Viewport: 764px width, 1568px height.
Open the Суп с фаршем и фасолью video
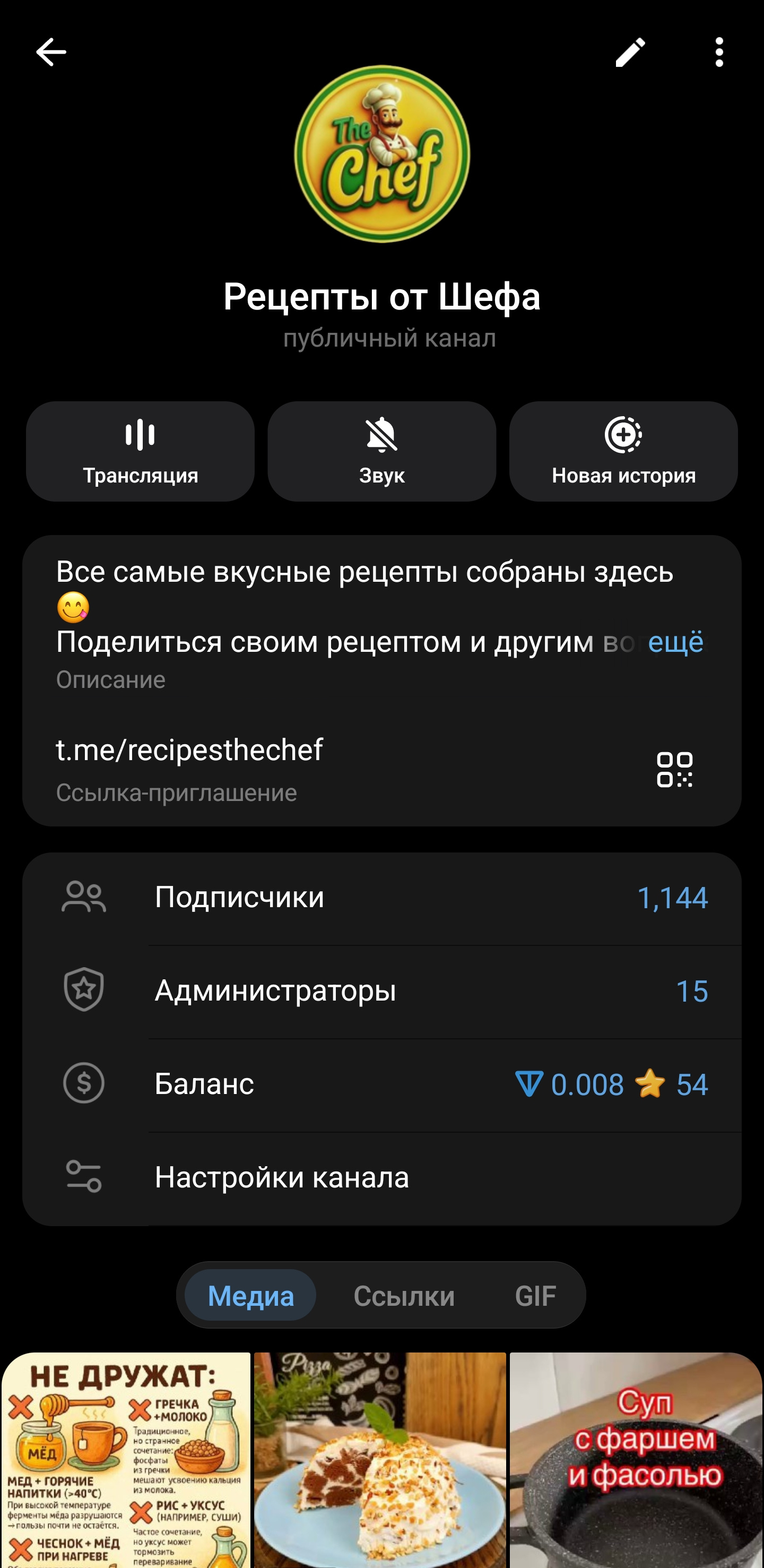click(636, 1460)
